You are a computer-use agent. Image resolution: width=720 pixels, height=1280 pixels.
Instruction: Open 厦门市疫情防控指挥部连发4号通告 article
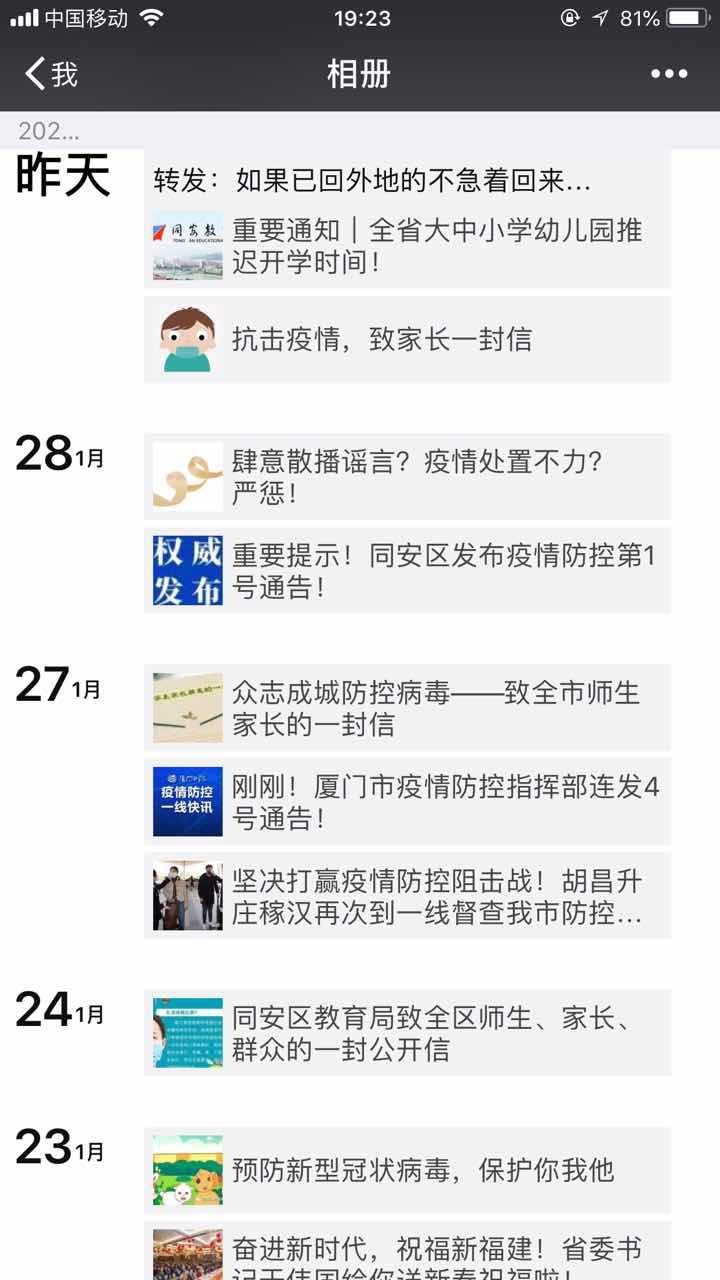pyautogui.click(x=407, y=801)
